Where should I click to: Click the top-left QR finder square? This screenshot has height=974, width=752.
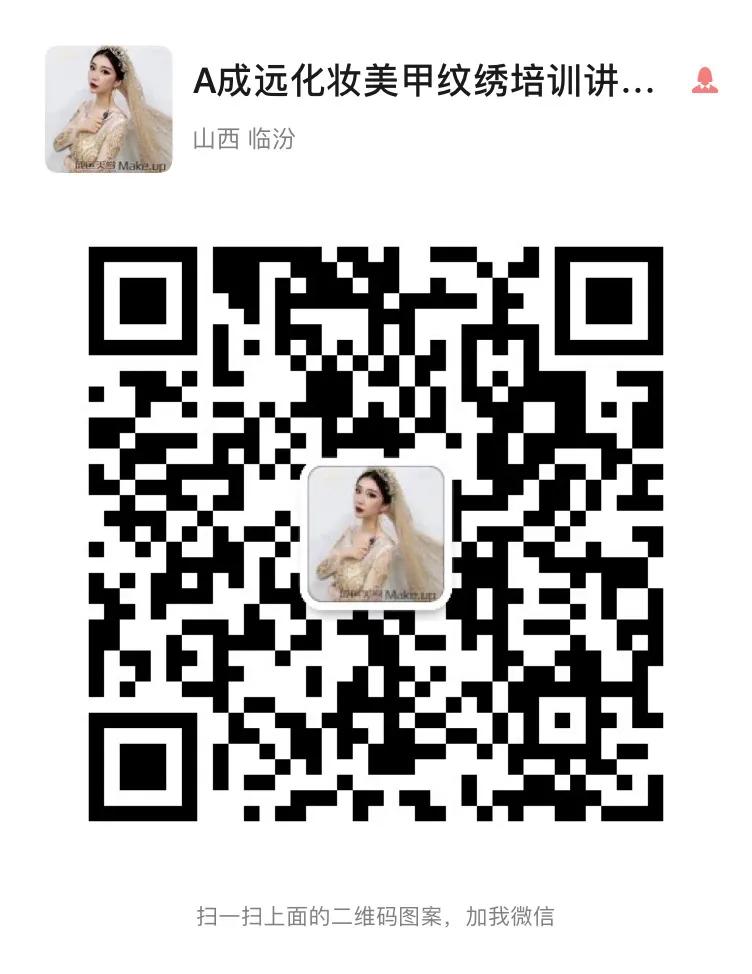141,300
